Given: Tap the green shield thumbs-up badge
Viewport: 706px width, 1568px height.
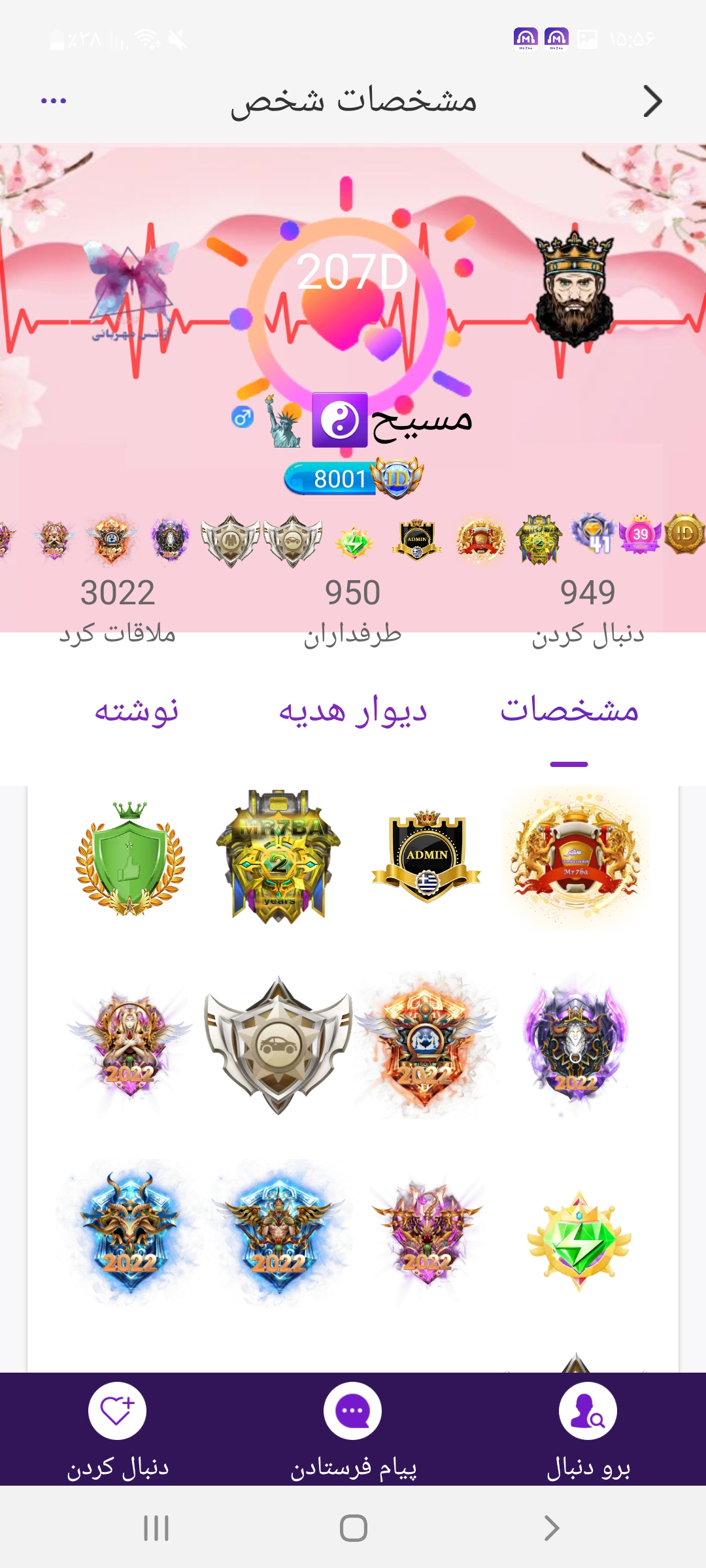Looking at the screenshot, I should point(130,858).
